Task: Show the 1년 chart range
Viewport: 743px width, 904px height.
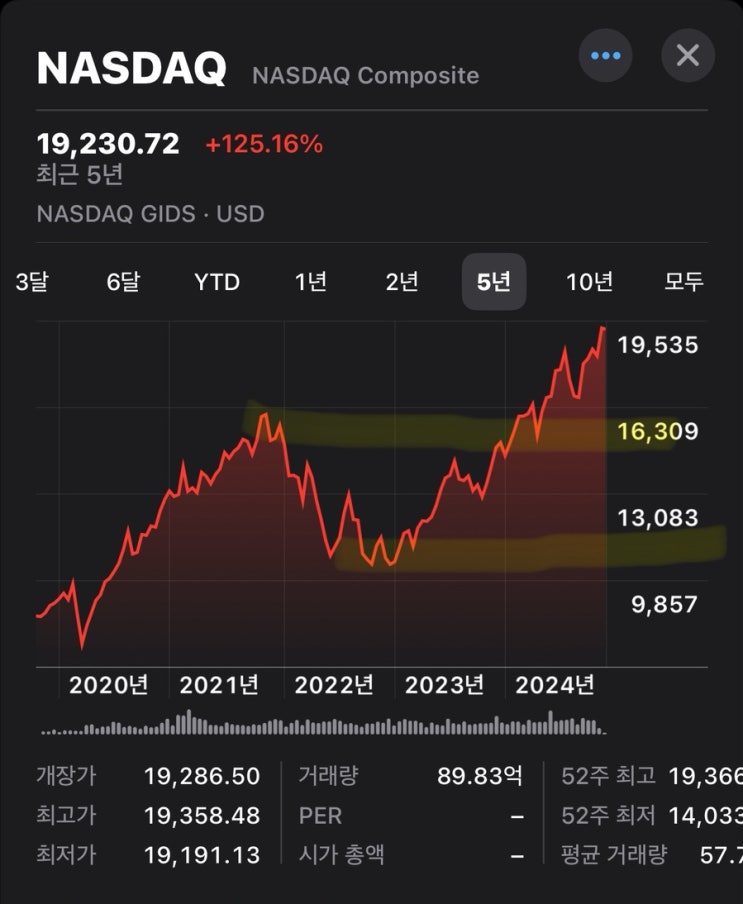Action: tap(311, 282)
